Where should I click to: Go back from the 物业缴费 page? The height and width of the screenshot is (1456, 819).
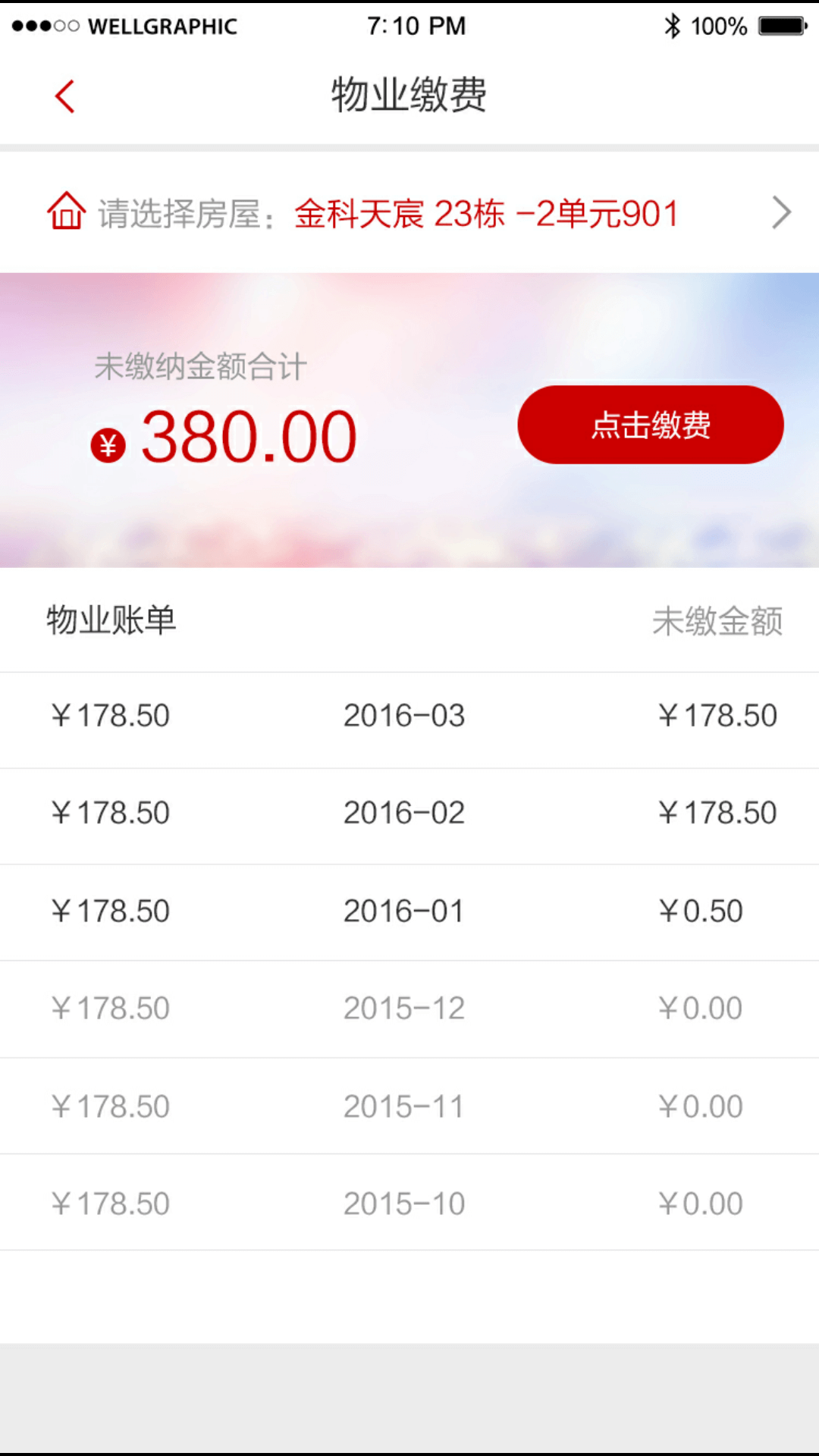pos(65,96)
